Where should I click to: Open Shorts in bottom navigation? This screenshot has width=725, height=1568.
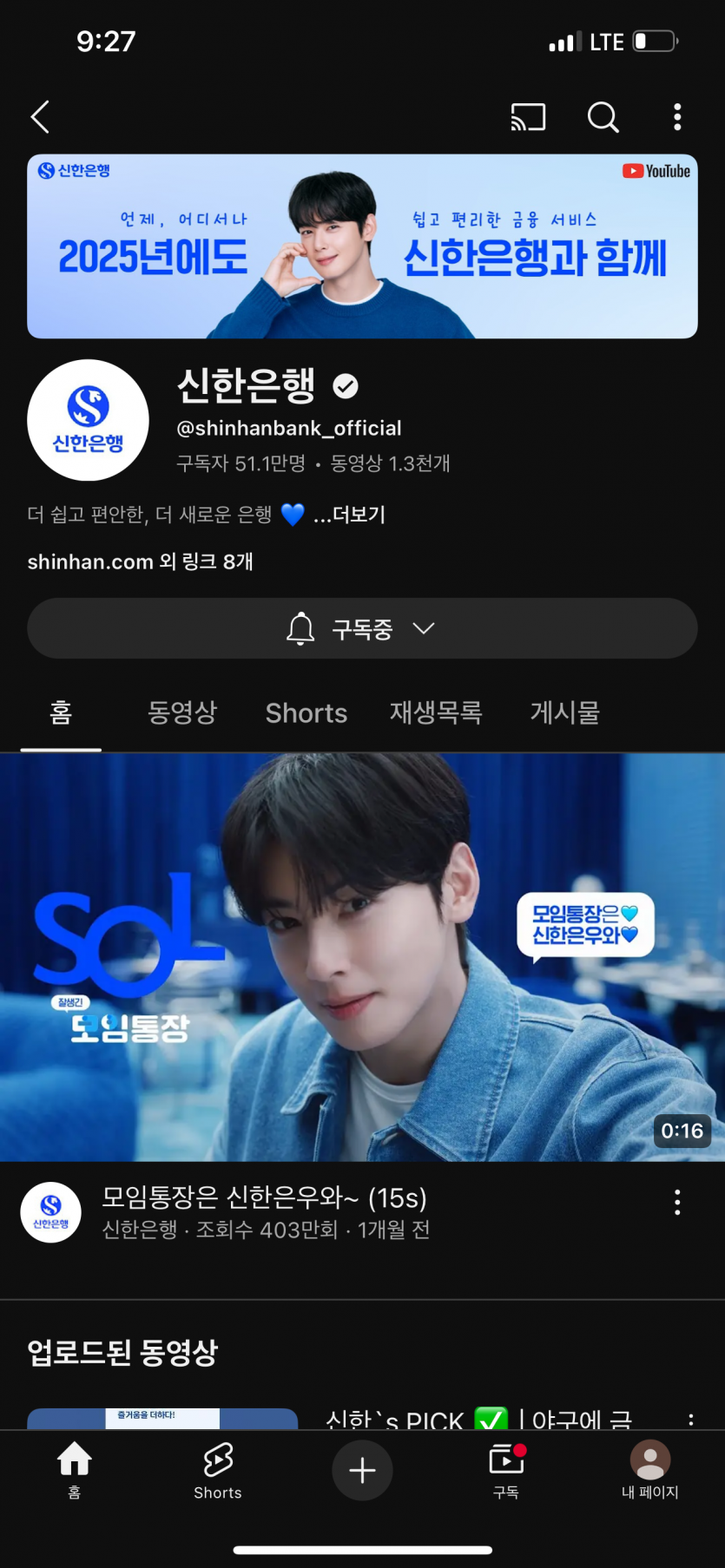[218, 1469]
